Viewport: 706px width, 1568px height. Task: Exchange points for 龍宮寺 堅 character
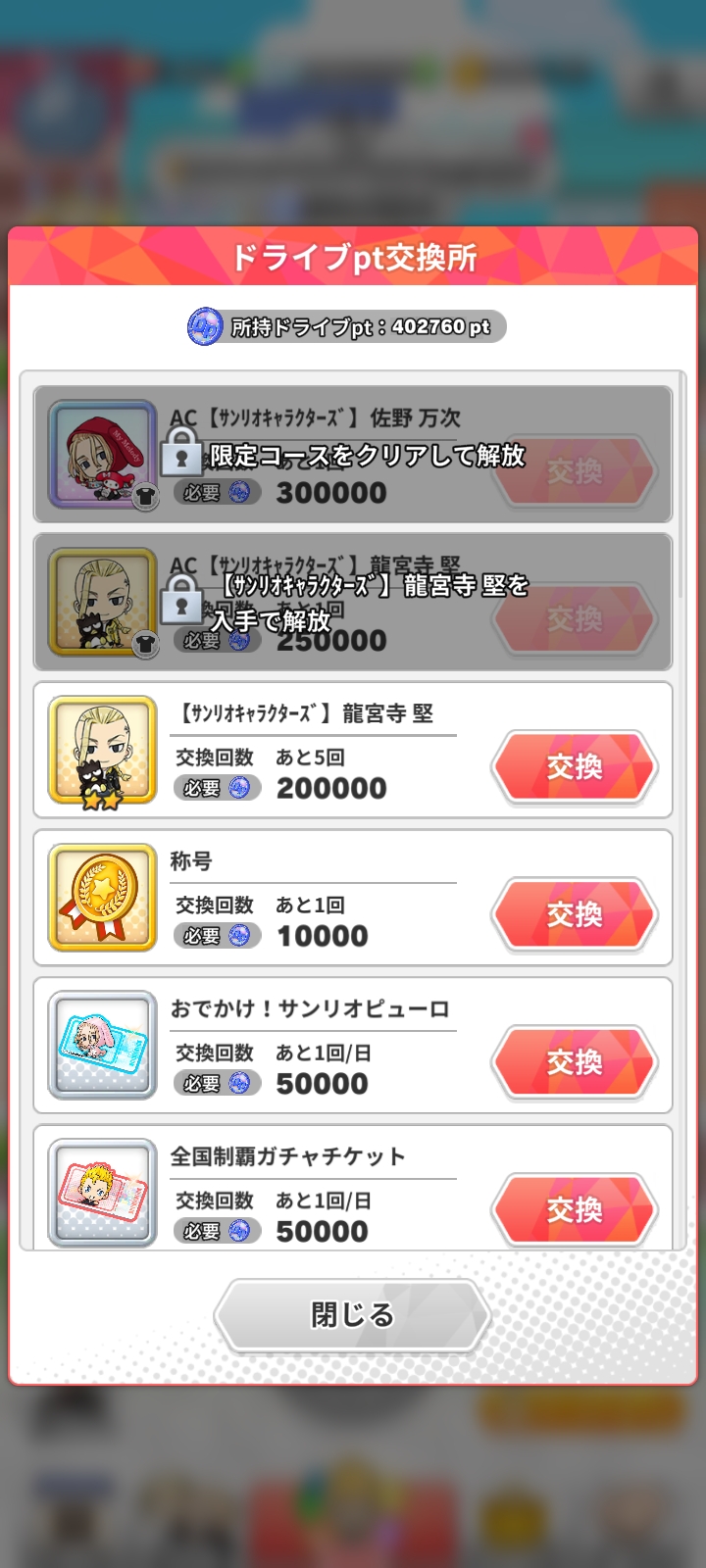tap(575, 766)
